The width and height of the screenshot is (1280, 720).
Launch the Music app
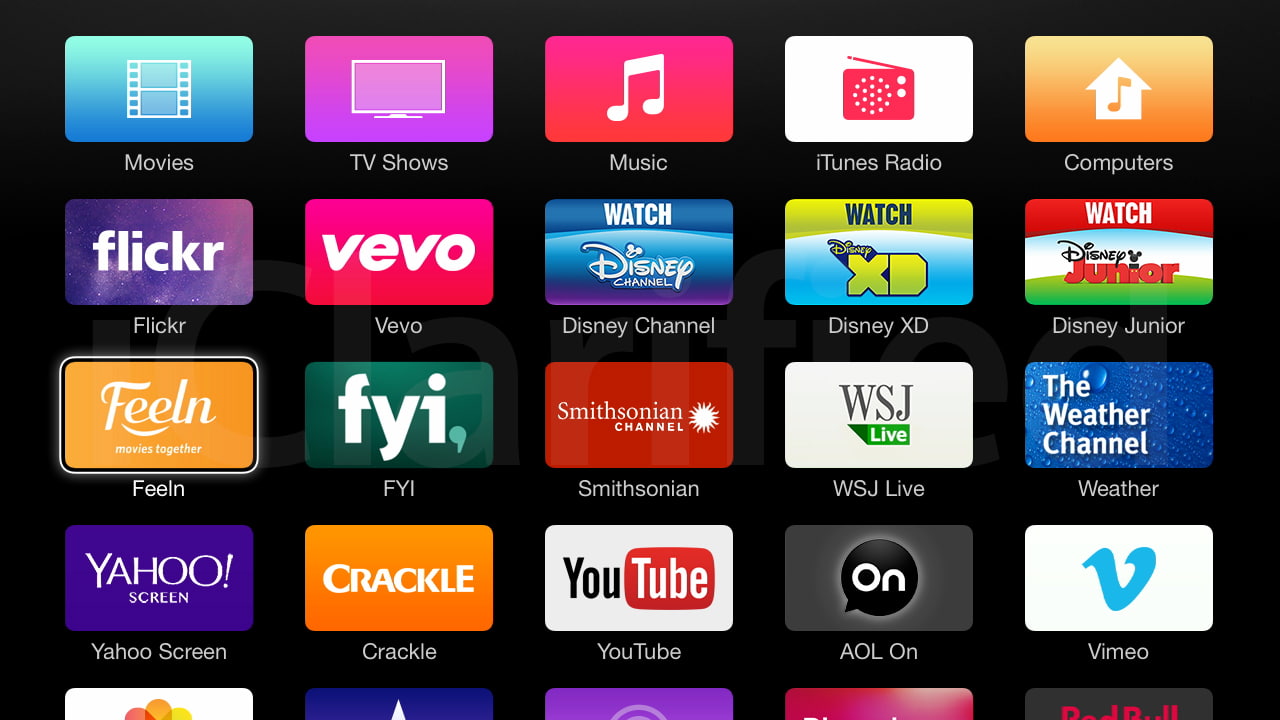point(639,89)
